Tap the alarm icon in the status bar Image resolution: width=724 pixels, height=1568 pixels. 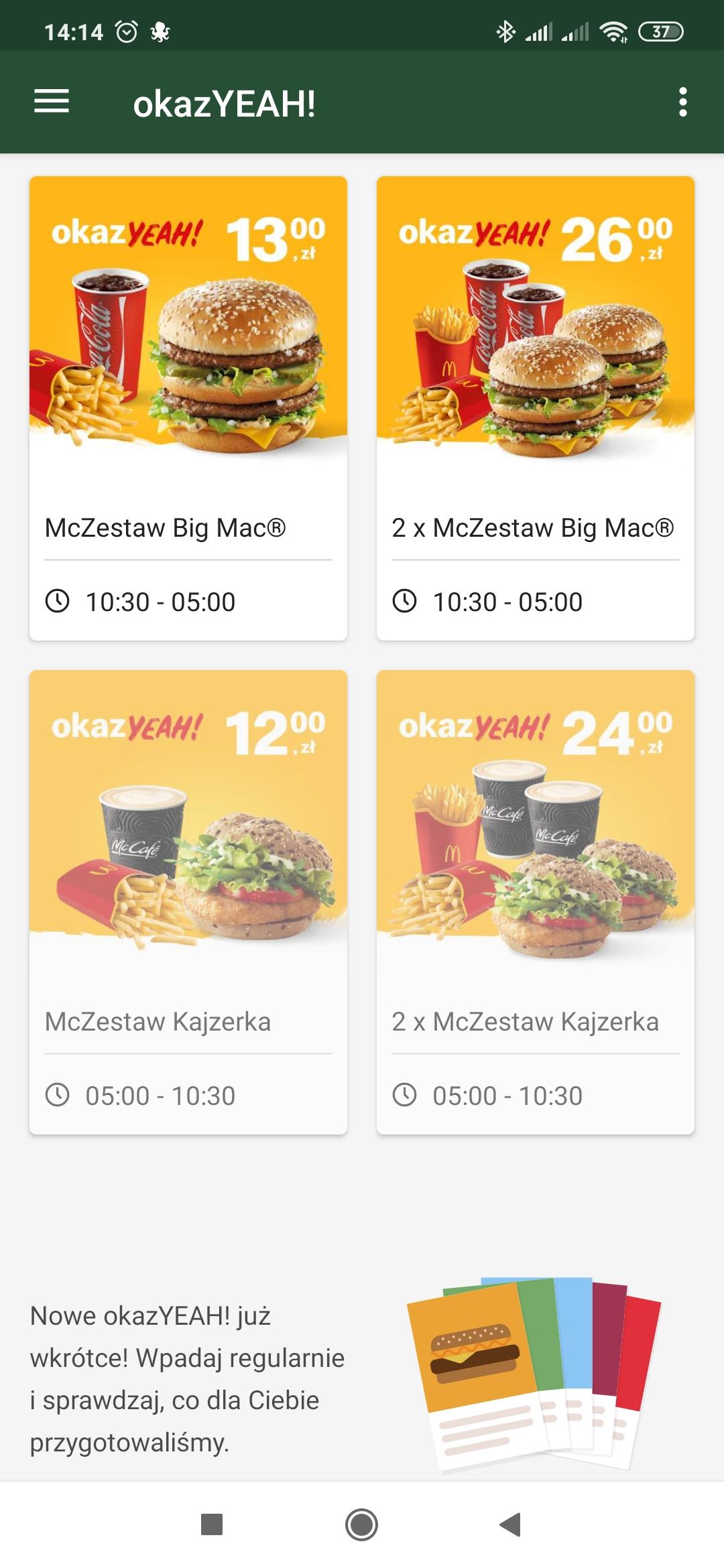(x=126, y=29)
